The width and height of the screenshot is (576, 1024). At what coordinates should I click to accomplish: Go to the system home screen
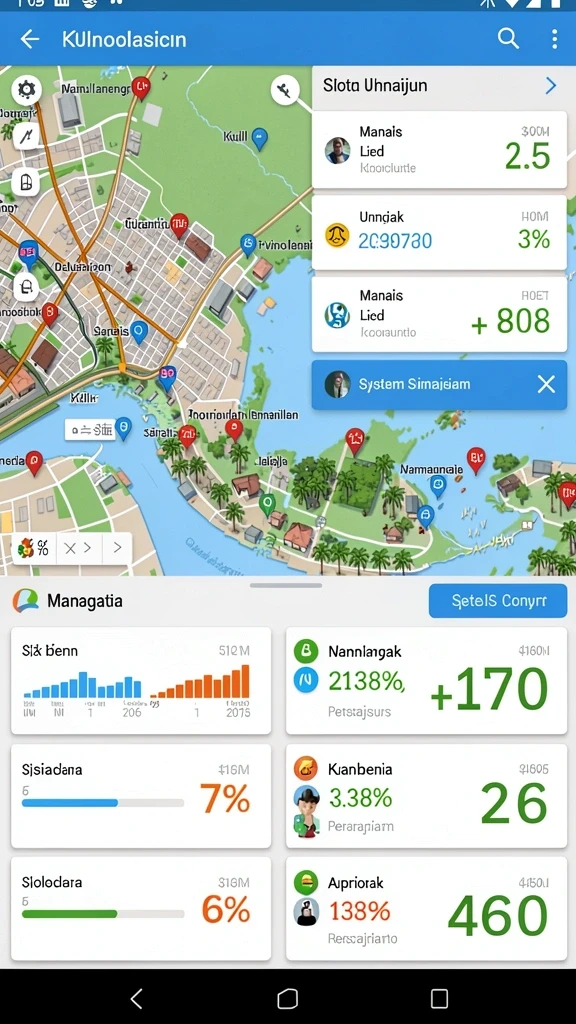(287, 998)
